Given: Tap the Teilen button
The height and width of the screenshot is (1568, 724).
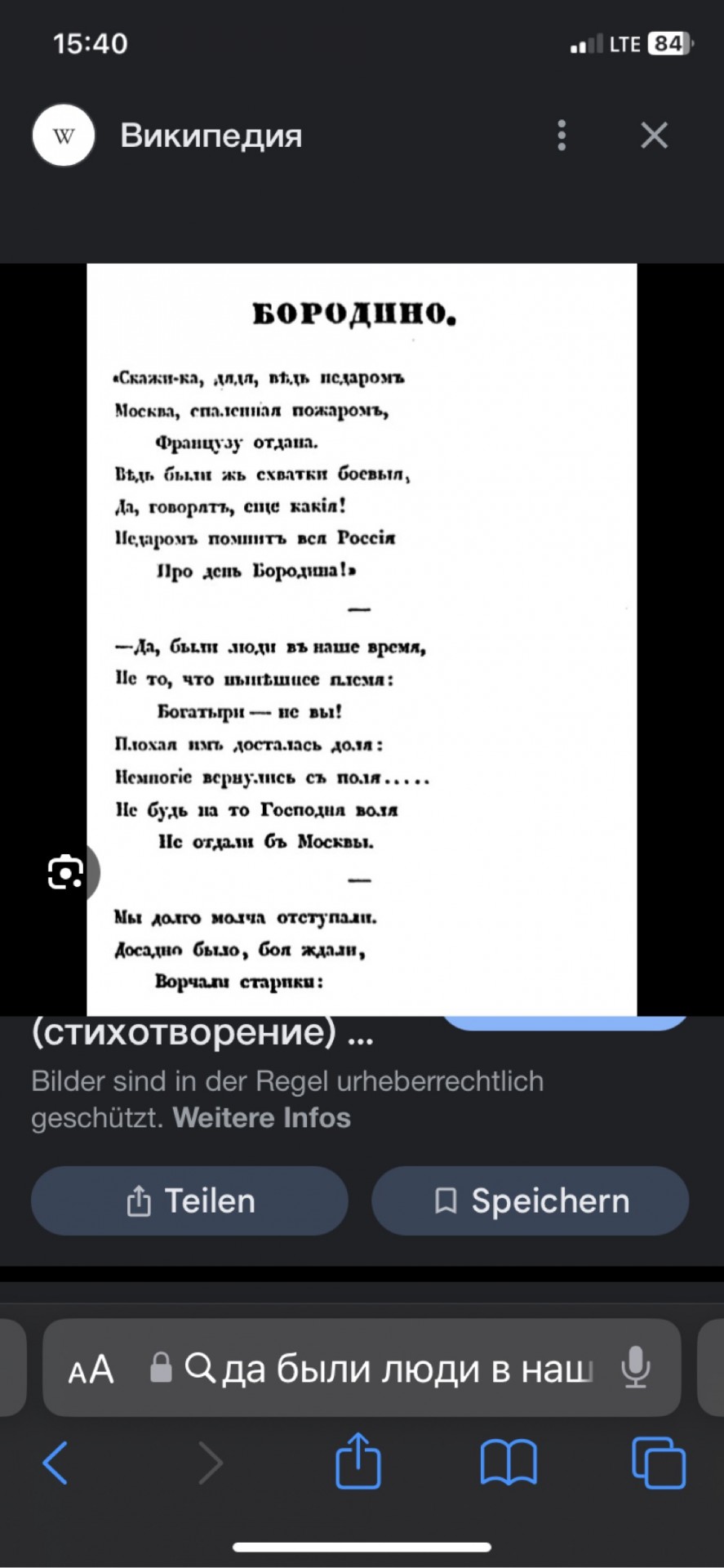Looking at the screenshot, I should (189, 1200).
